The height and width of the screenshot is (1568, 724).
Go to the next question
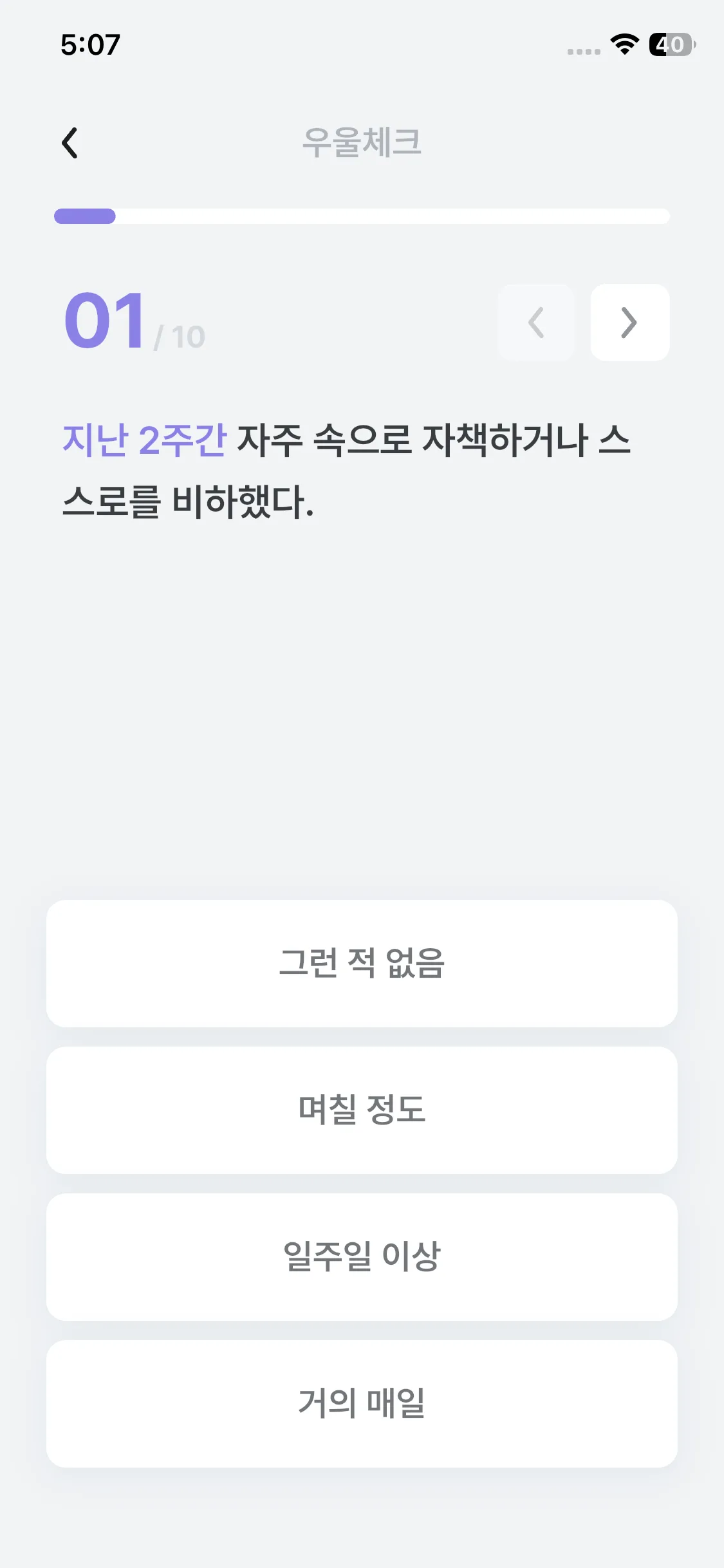click(x=629, y=322)
